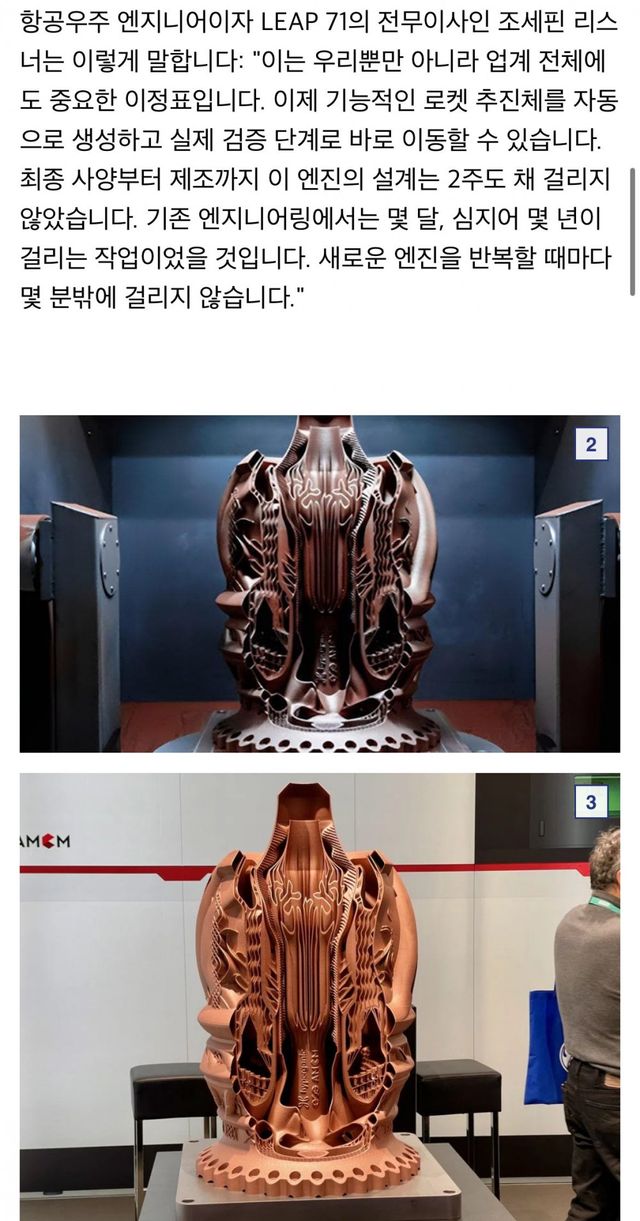The width and height of the screenshot is (640, 1221).
Task: Open the engine photo numbered 2
Action: coord(319,583)
